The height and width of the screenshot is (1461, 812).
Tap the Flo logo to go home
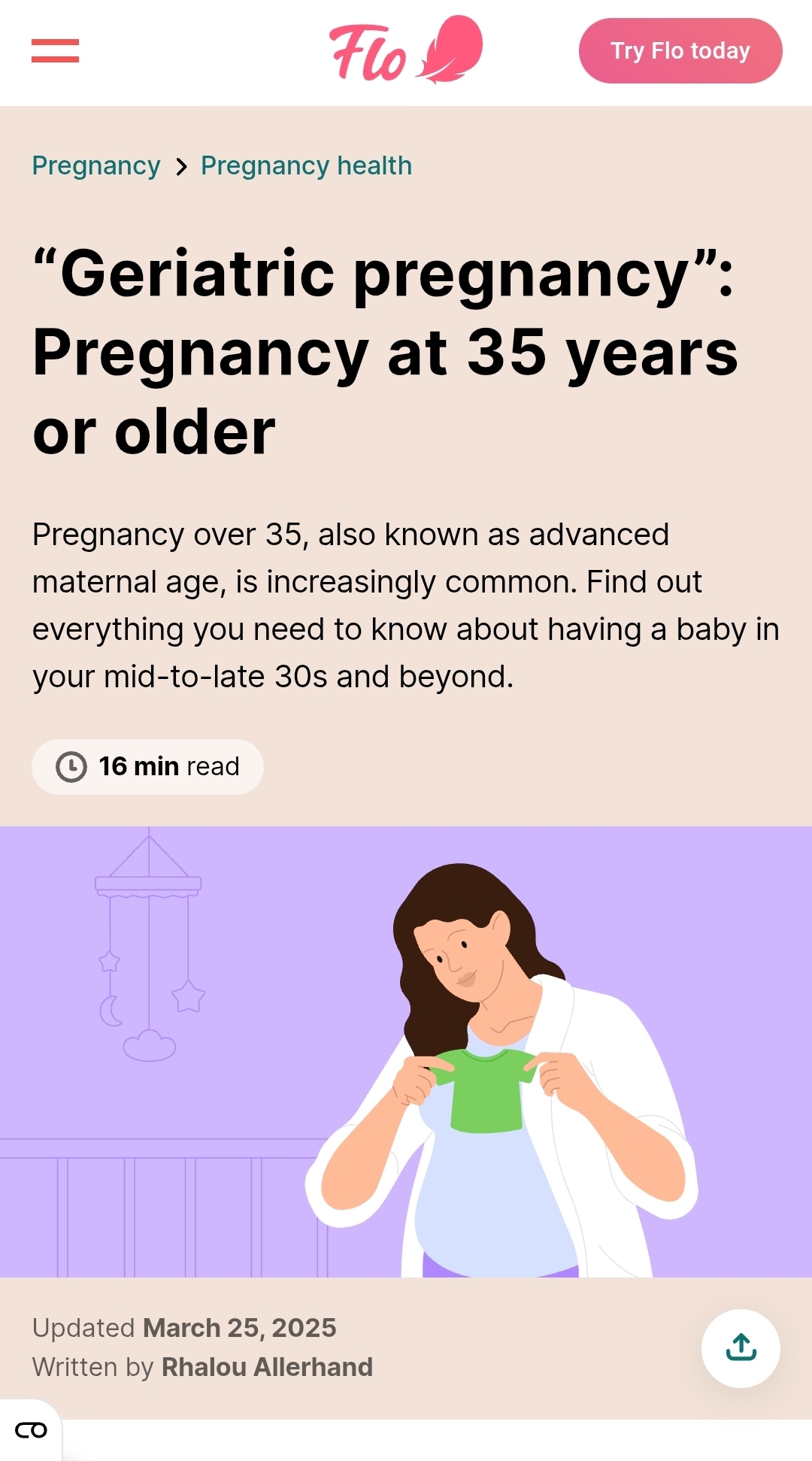[x=406, y=50]
